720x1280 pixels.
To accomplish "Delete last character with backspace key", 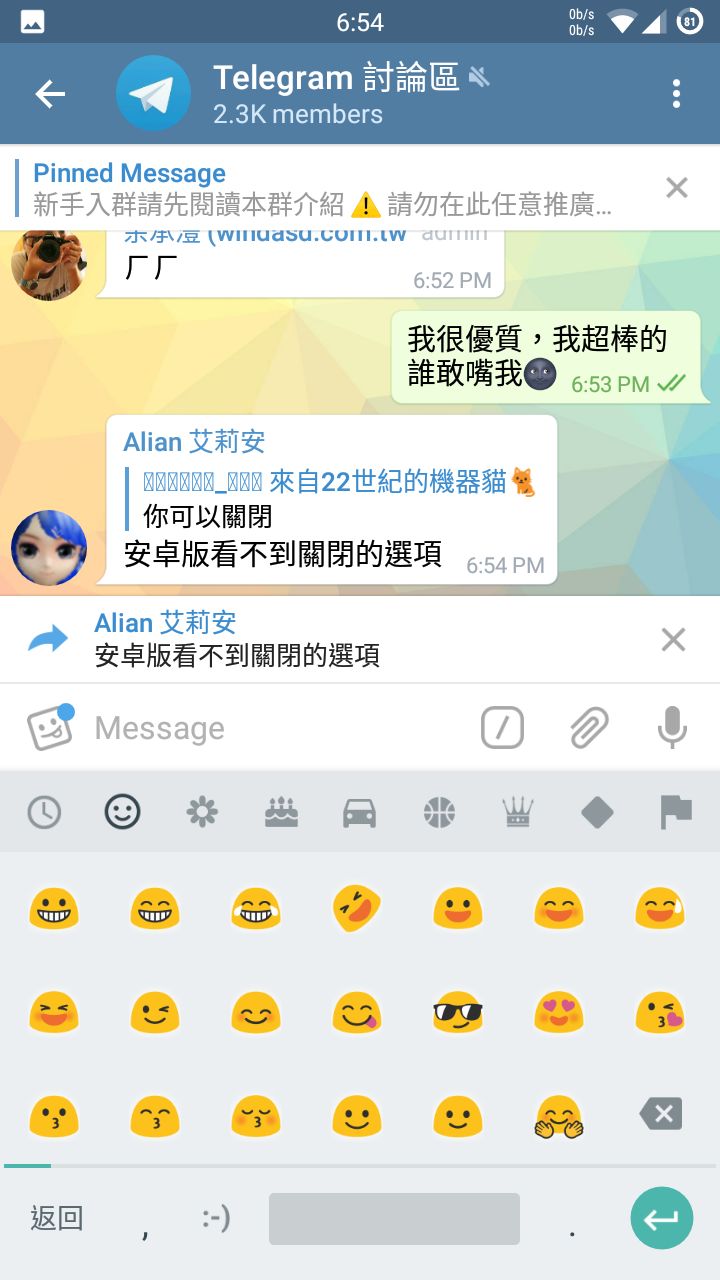I will pyautogui.click(x=661, y=1113).
